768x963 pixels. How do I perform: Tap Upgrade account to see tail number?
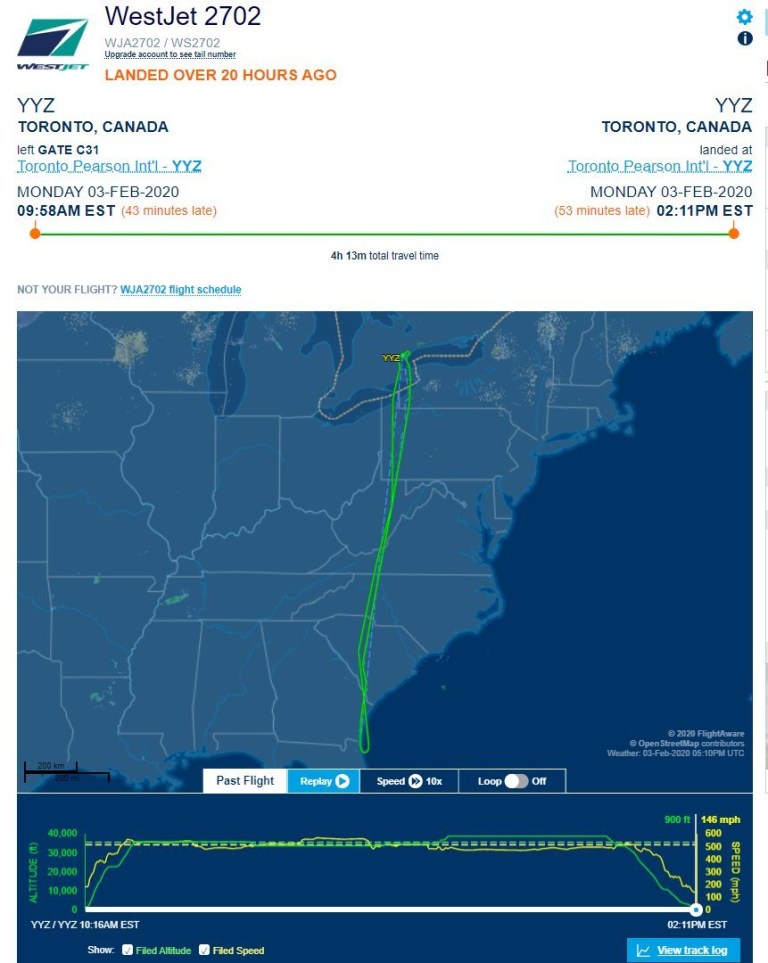point(170,54)
